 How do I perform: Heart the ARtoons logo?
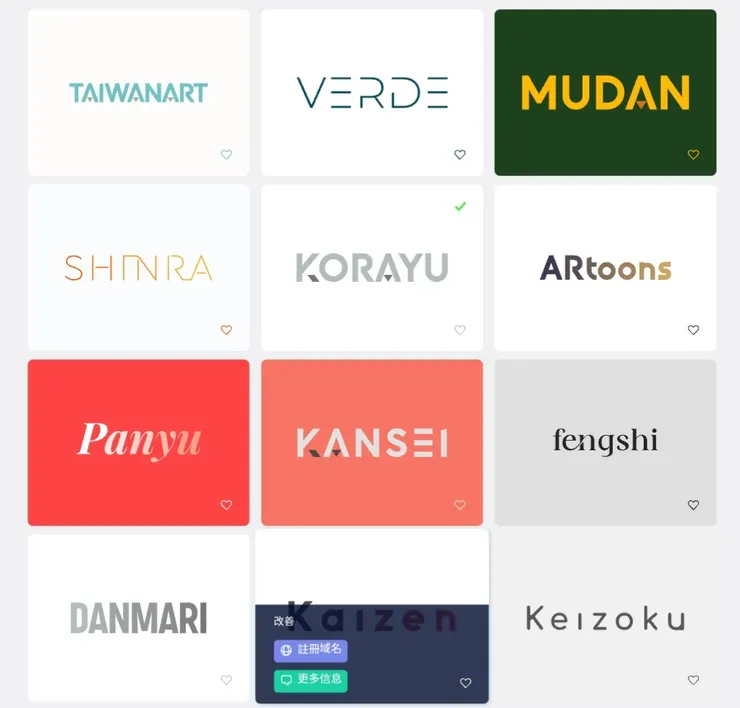693,330
